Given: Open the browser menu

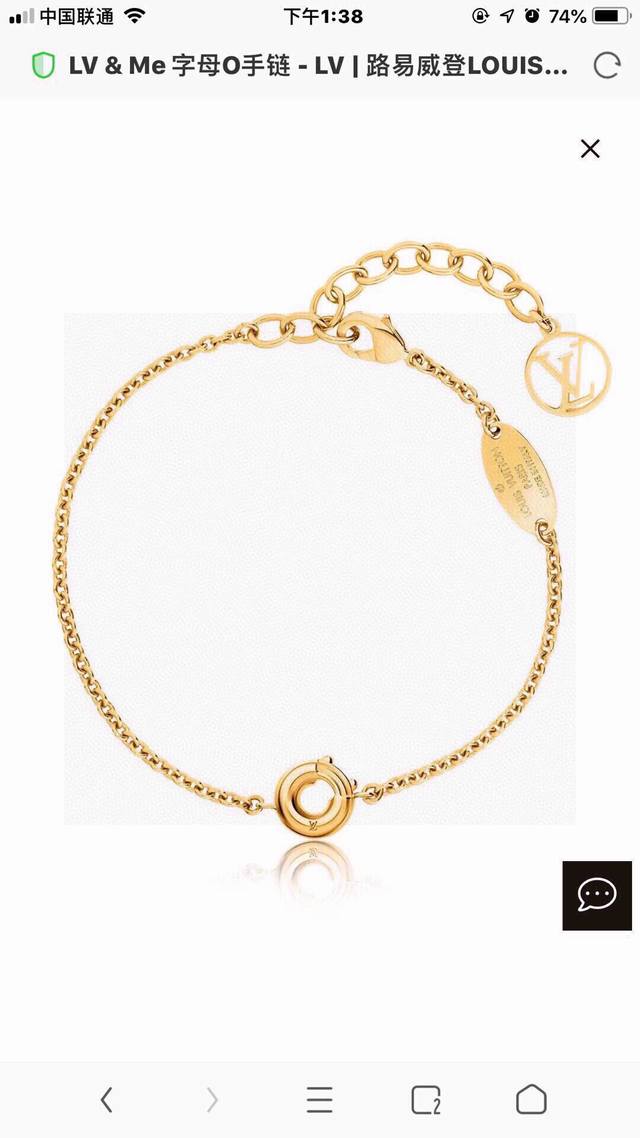Looking at the screenshot, I should pos(319,1100).
